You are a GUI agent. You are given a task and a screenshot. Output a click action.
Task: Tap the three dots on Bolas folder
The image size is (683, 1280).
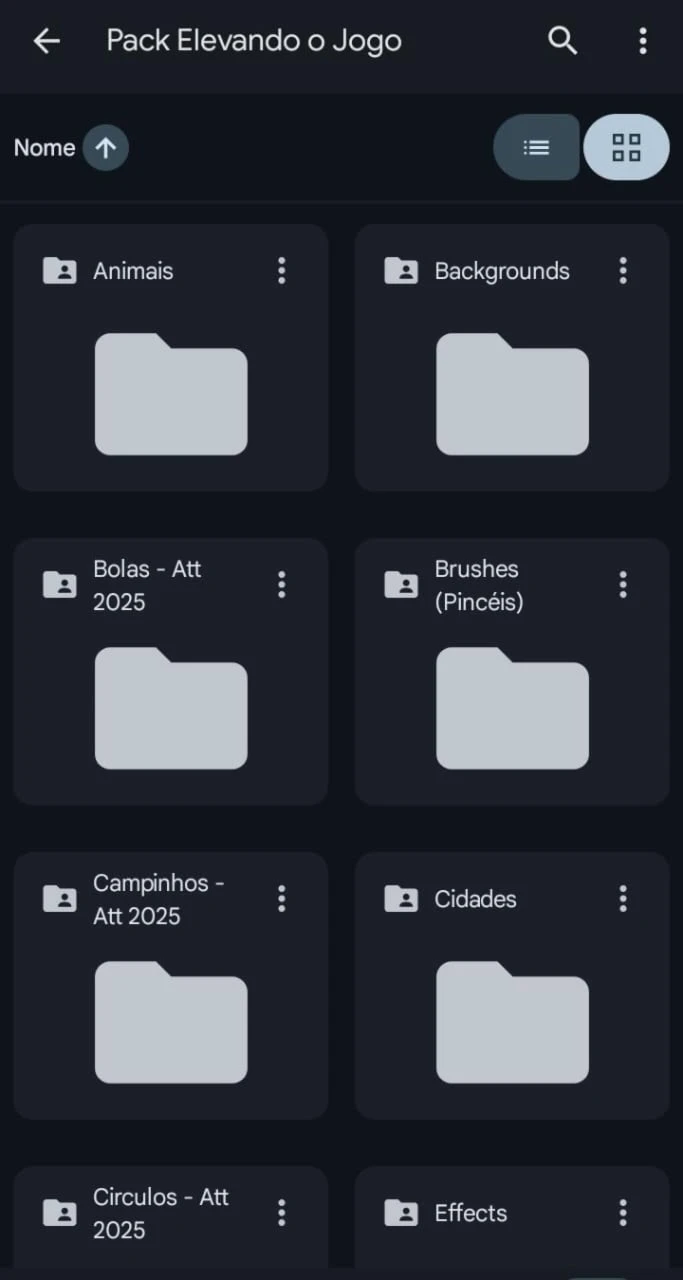(x=282, y=584)
